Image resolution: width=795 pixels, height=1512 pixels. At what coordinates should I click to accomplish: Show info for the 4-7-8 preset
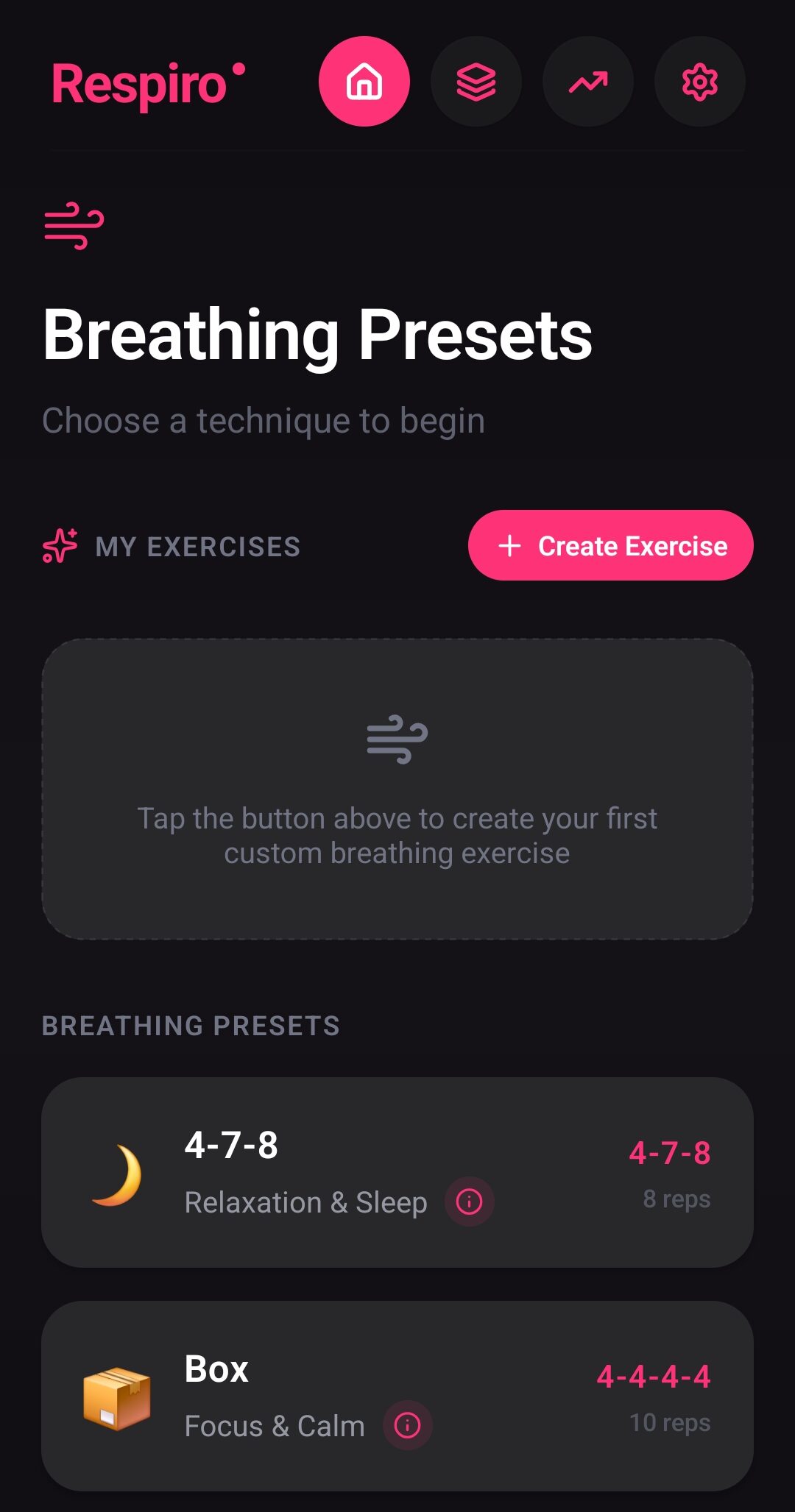469,1202
